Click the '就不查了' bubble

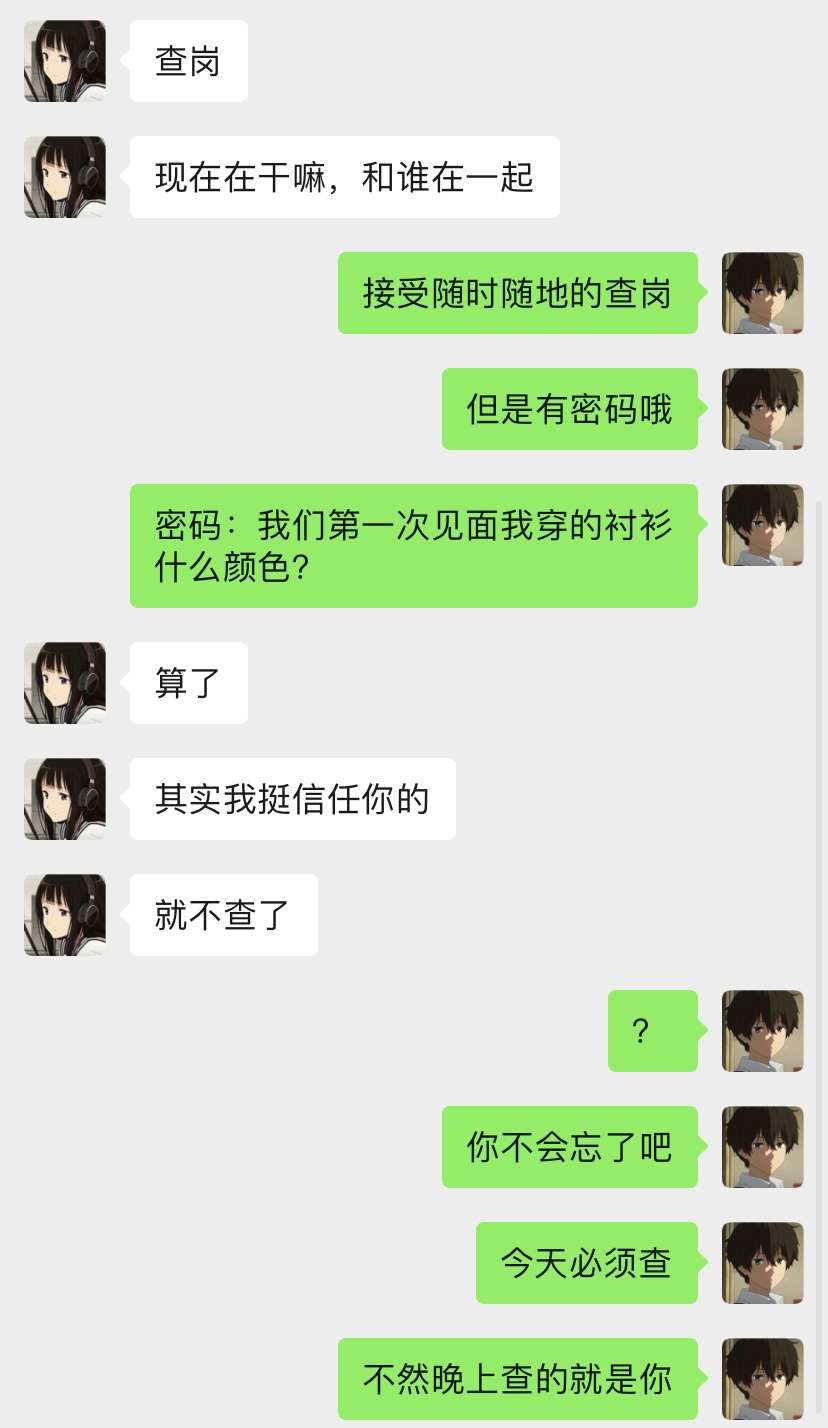click(x=223, y=915)
